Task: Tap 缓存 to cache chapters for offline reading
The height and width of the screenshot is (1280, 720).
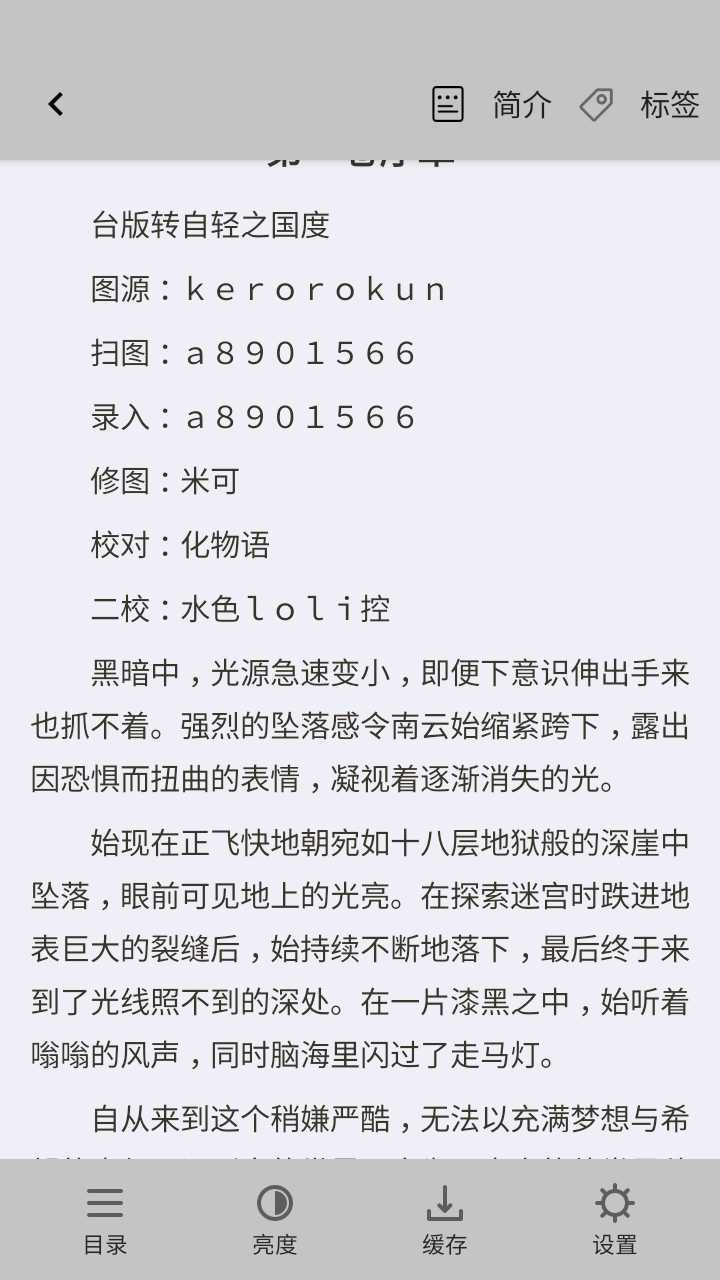Action: tap(445, 1243)
